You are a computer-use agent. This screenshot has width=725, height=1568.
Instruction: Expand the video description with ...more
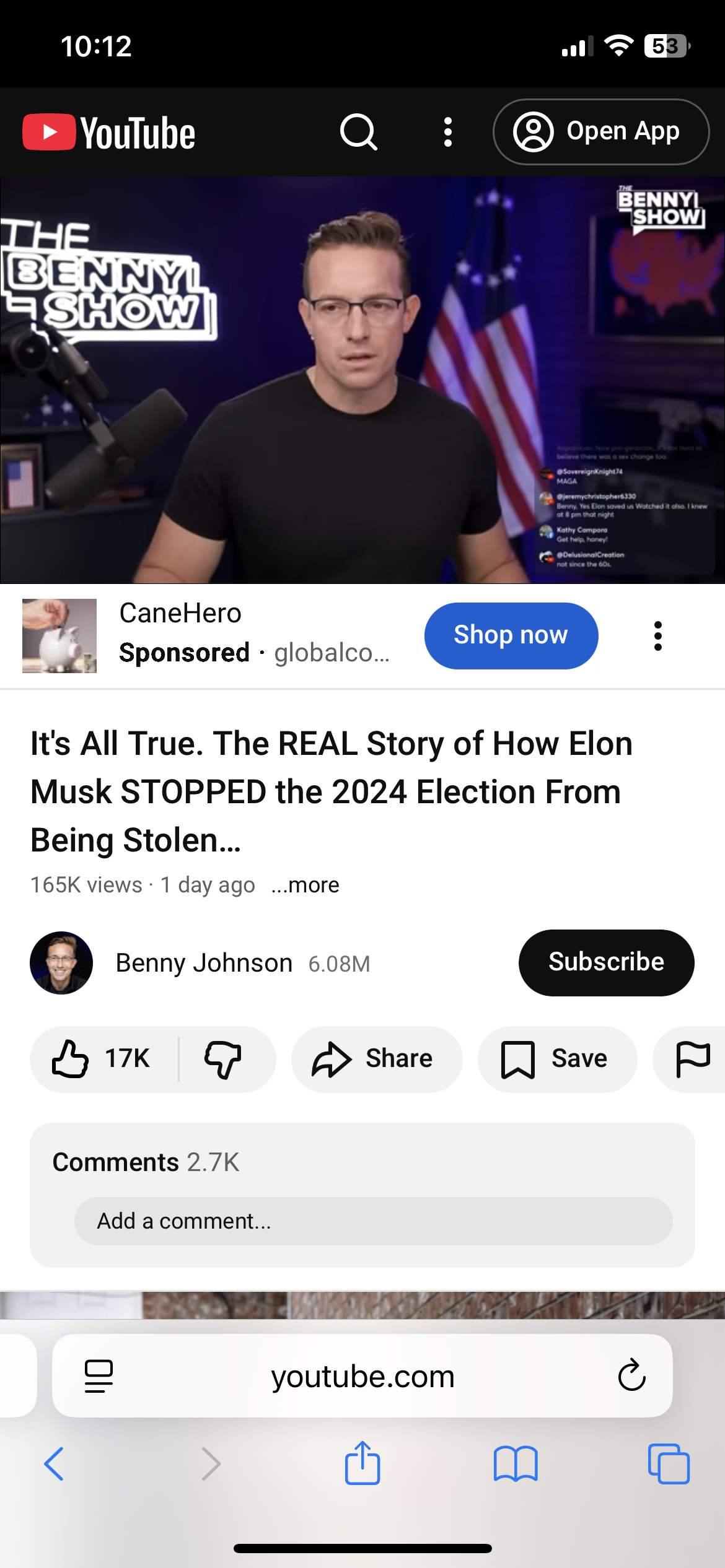305,885
